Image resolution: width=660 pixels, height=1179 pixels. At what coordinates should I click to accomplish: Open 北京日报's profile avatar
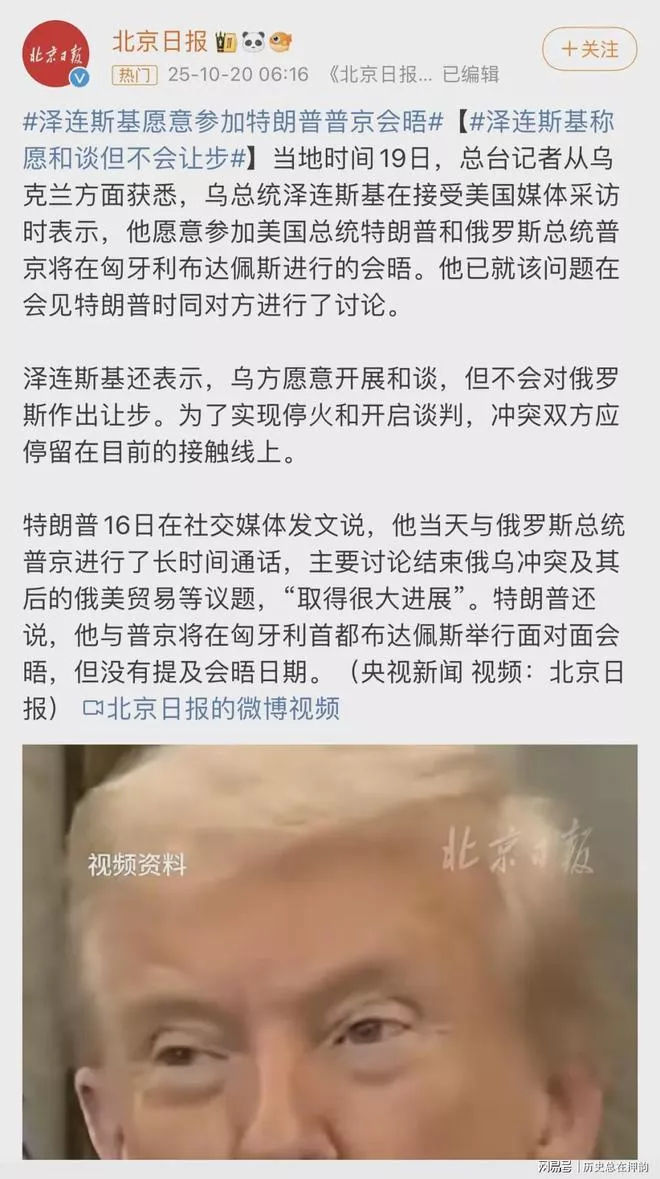click(56, 54)
